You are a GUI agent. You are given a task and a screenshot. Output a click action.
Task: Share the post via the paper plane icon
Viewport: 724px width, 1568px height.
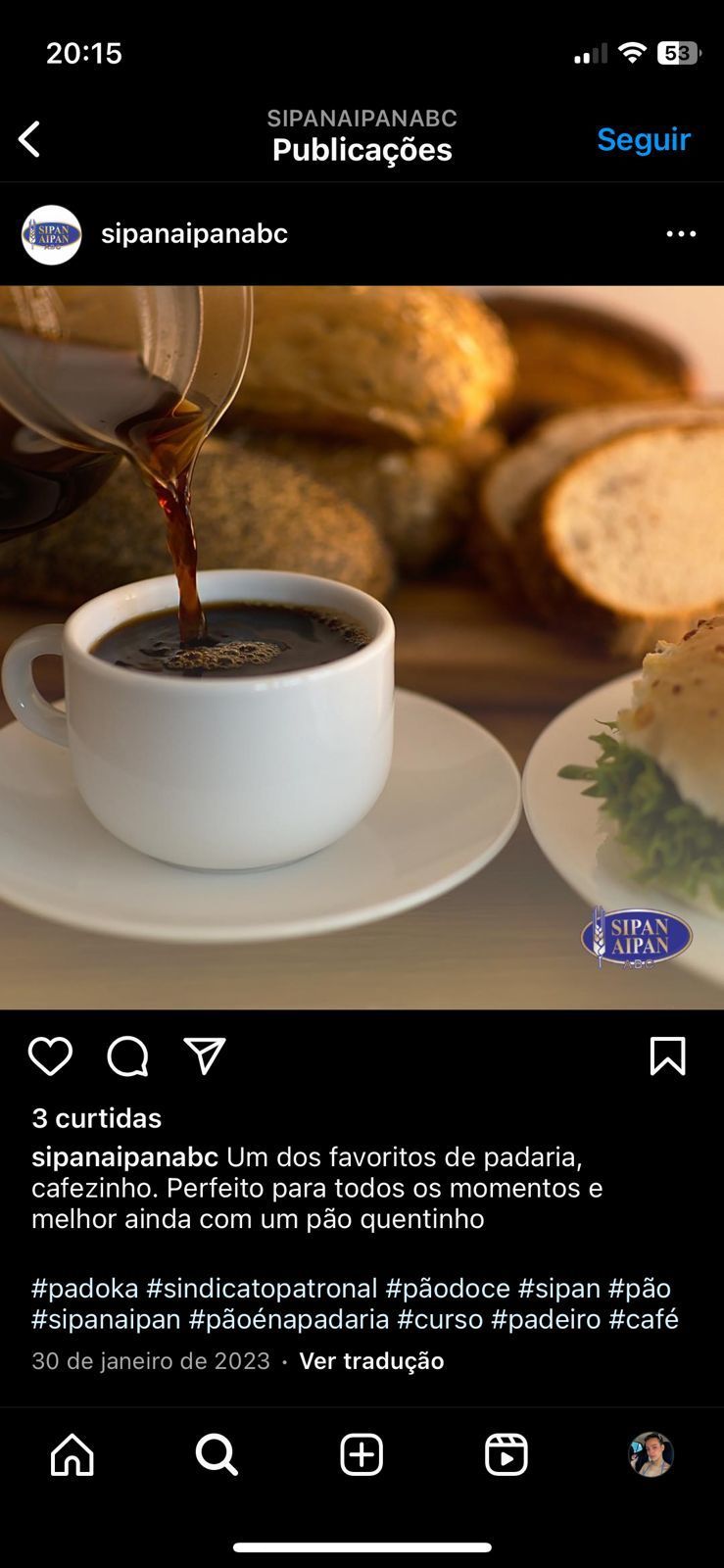205,1056
